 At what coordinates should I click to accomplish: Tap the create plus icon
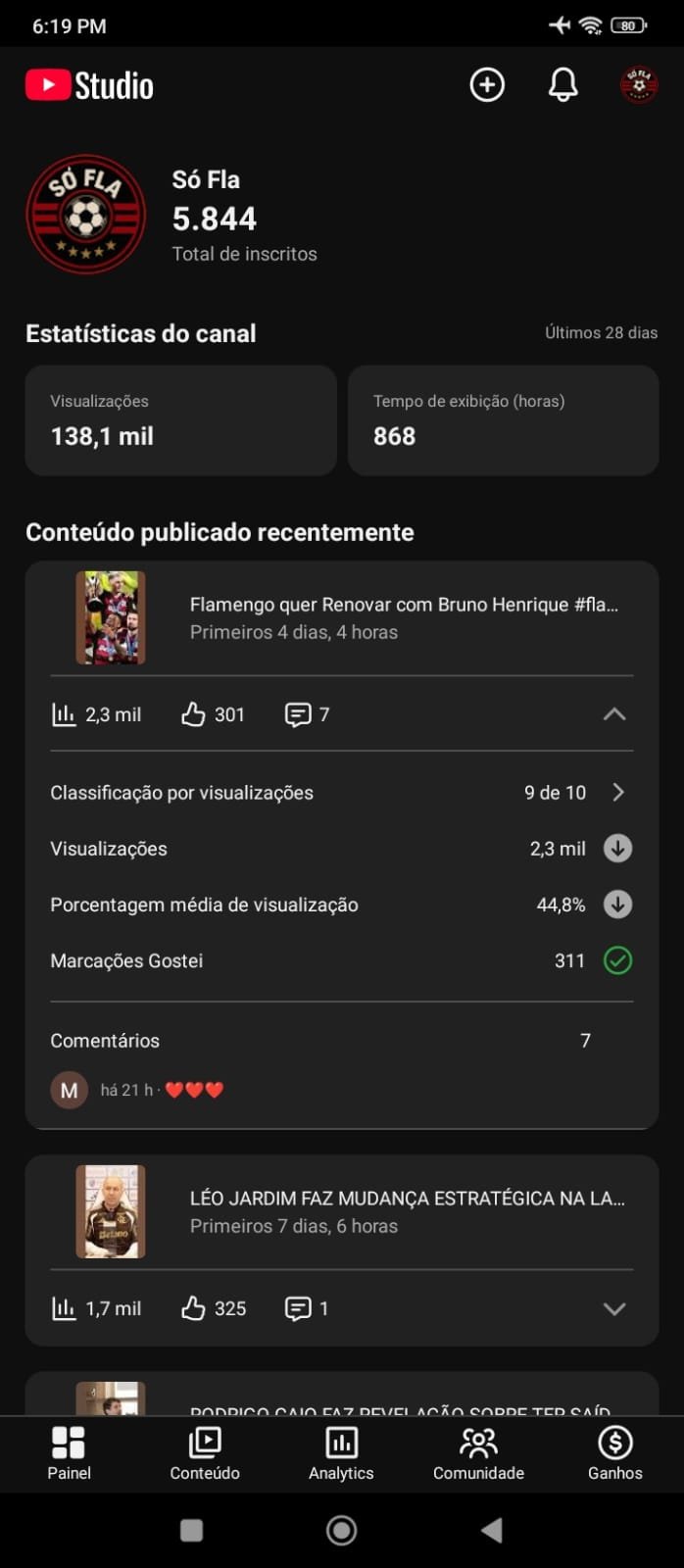487,85
